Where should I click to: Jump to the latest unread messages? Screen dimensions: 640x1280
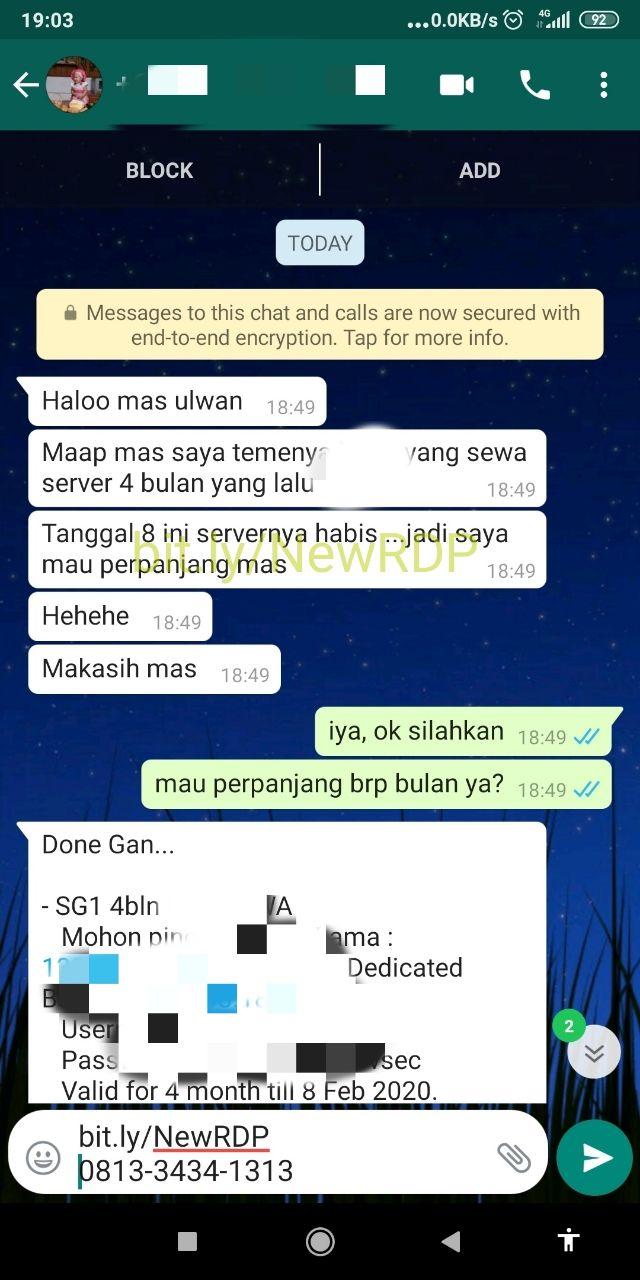click(593, 1052)
